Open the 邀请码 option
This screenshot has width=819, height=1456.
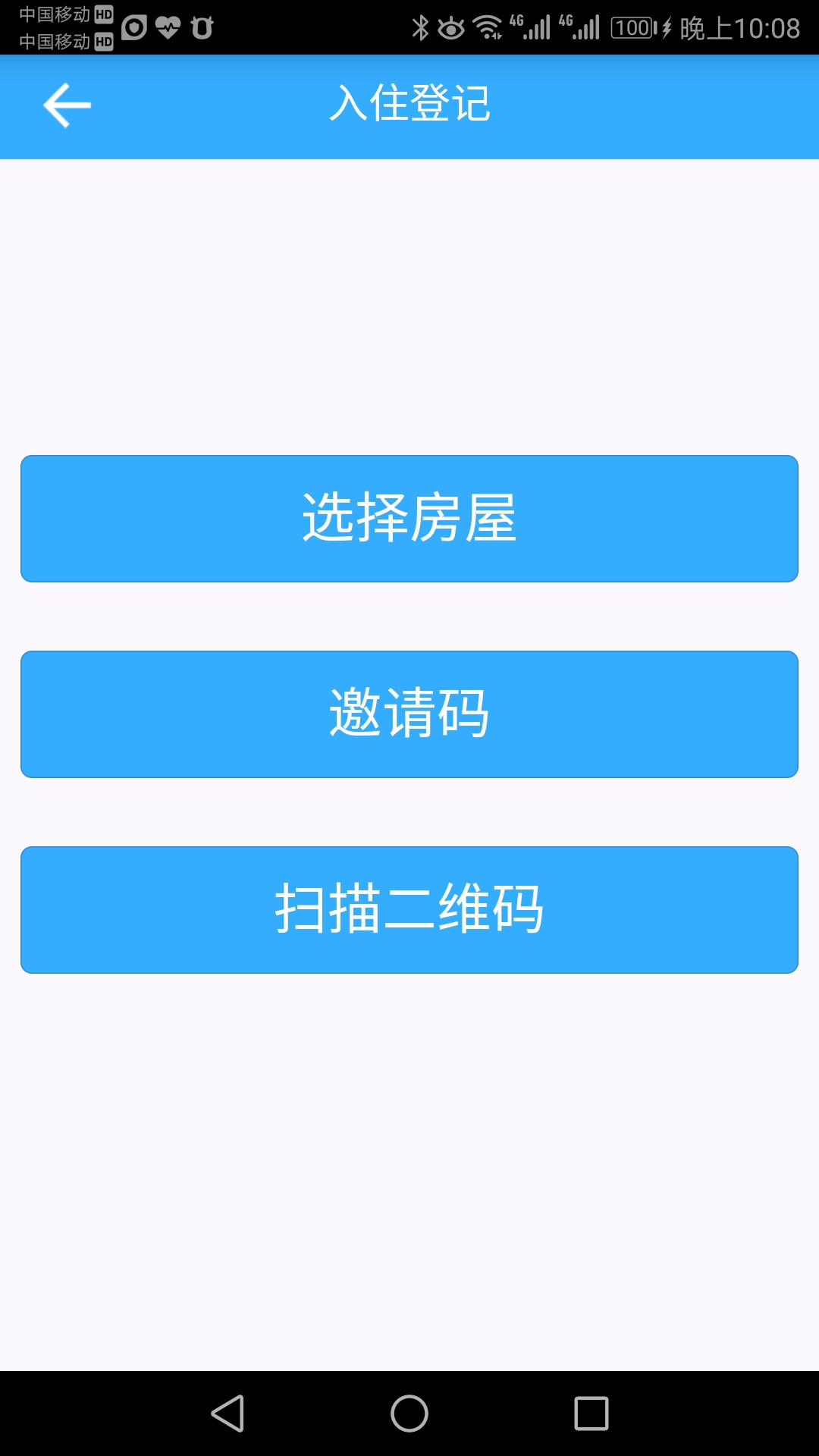409,714
